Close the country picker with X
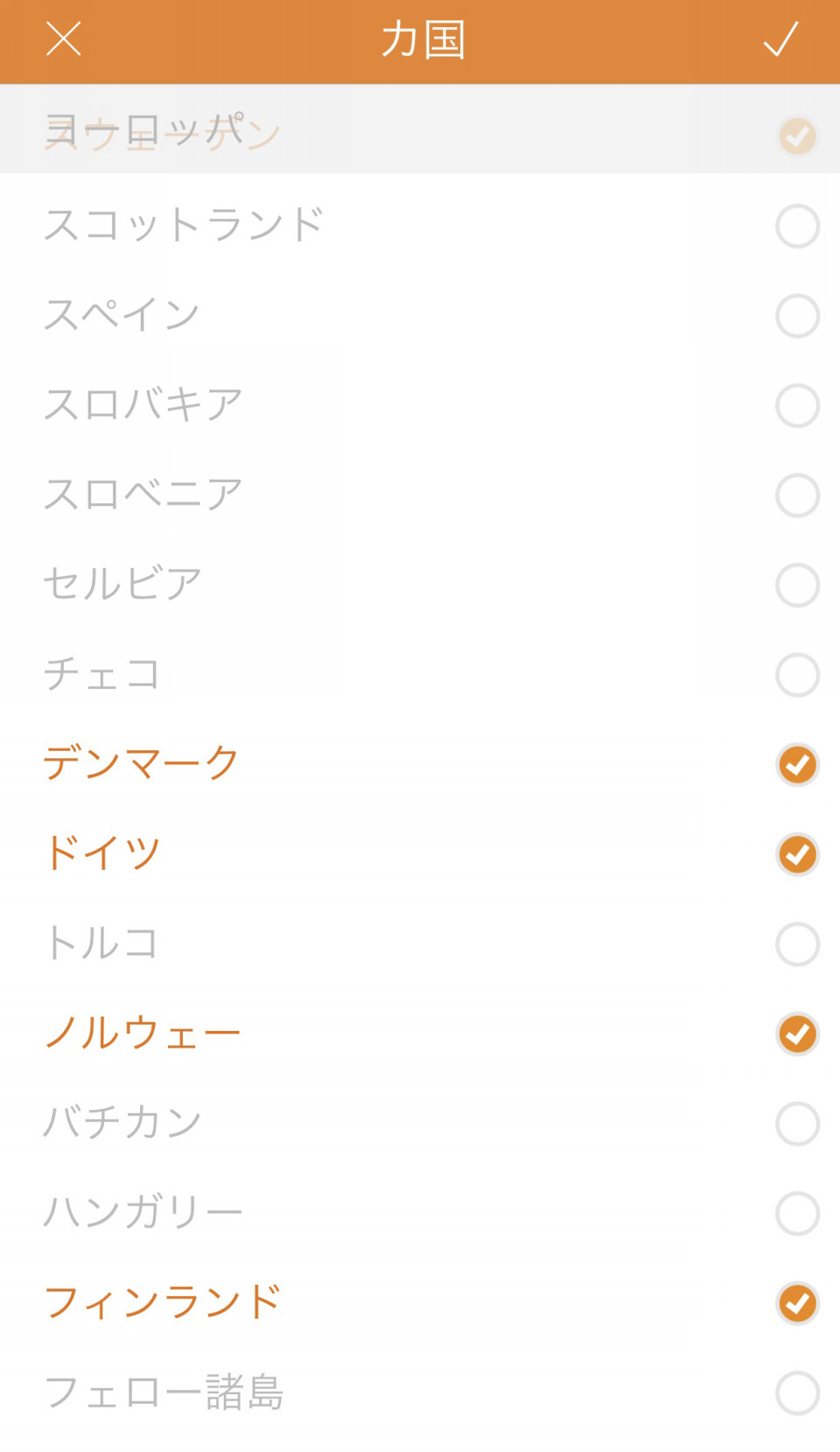The image size is (840, 1452). pyautogui.click(x=63, y=39)
